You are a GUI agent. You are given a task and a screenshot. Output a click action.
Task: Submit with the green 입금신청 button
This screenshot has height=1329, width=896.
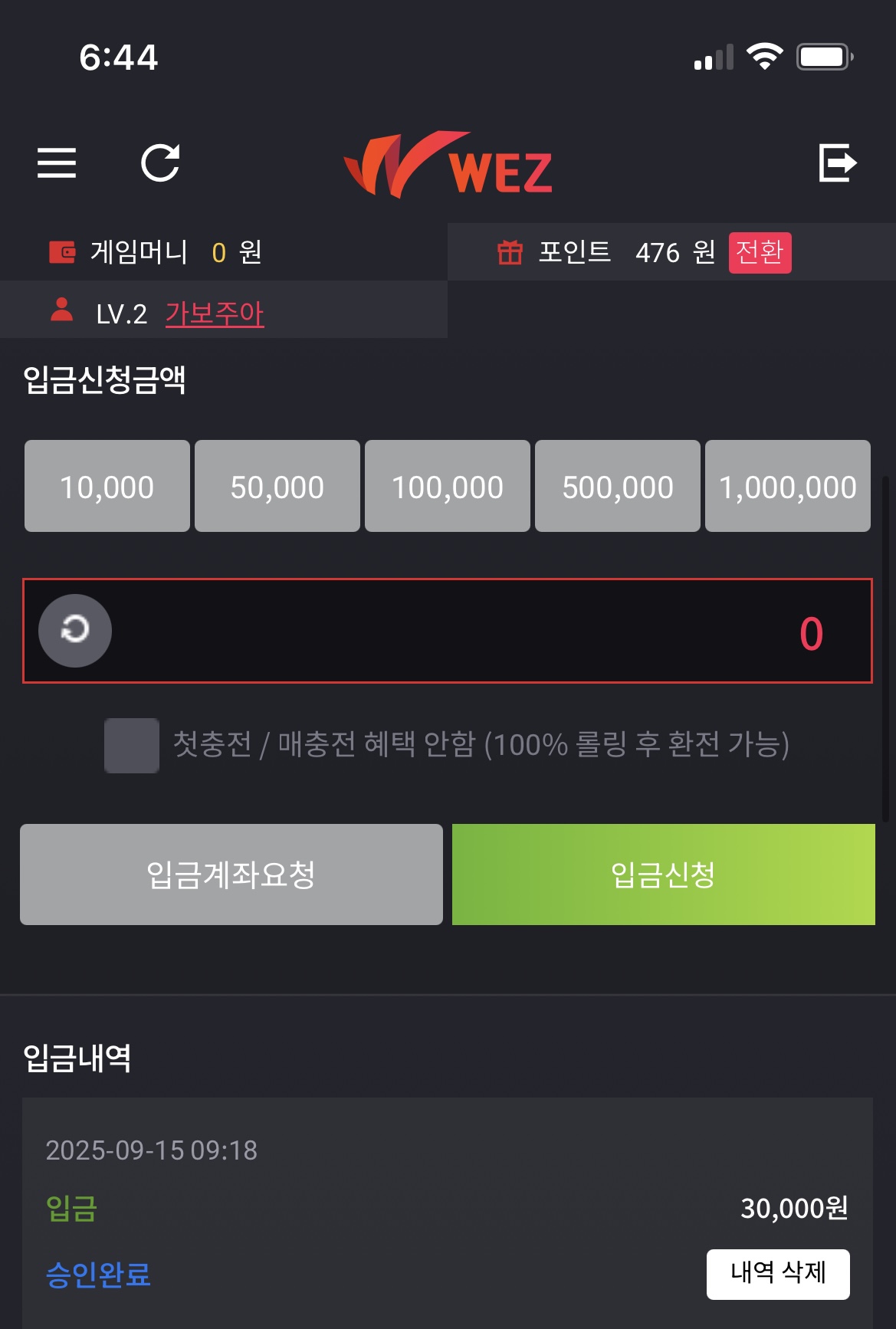[x=663, y=875]
